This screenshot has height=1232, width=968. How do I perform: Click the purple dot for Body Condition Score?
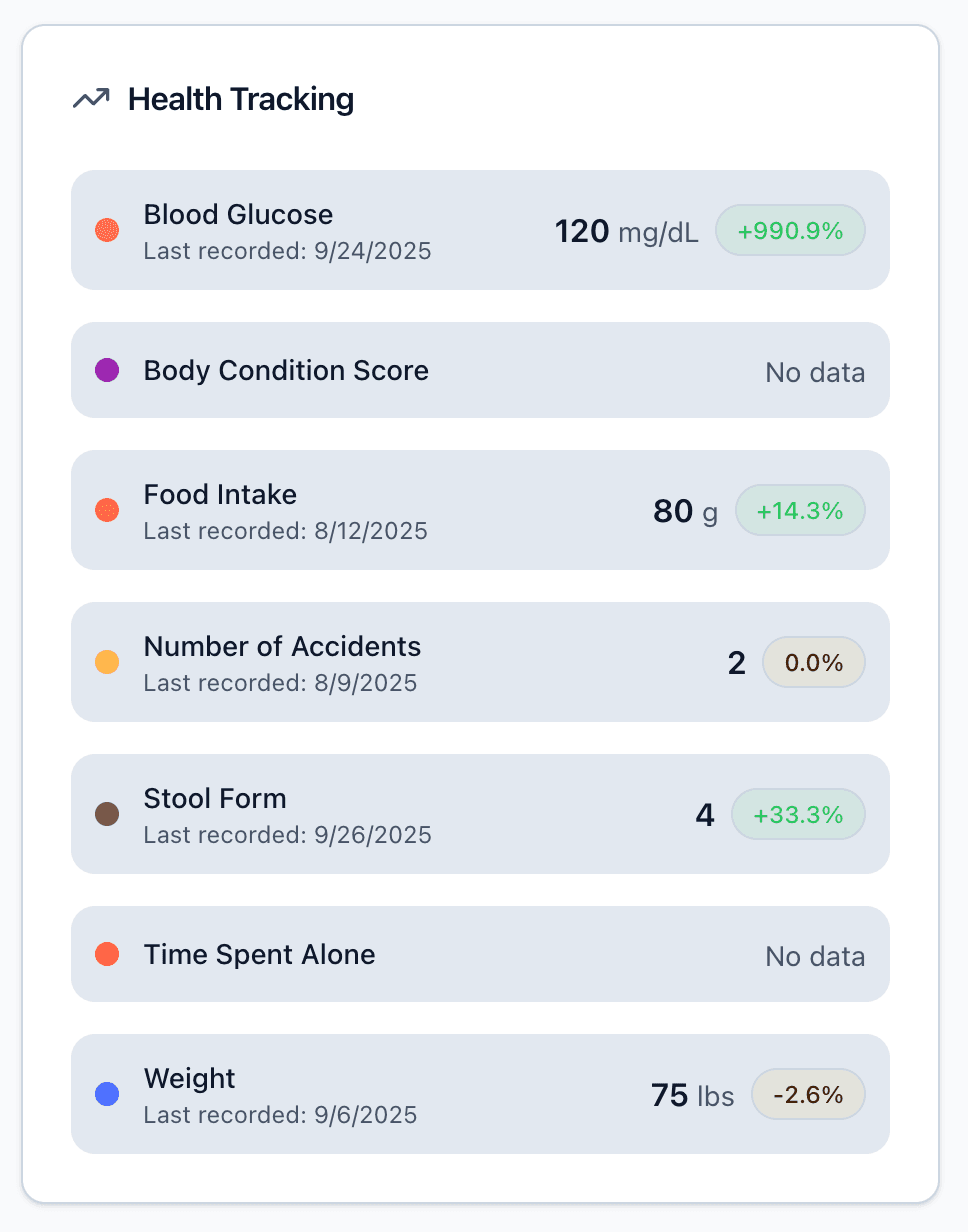coord(107,370)
